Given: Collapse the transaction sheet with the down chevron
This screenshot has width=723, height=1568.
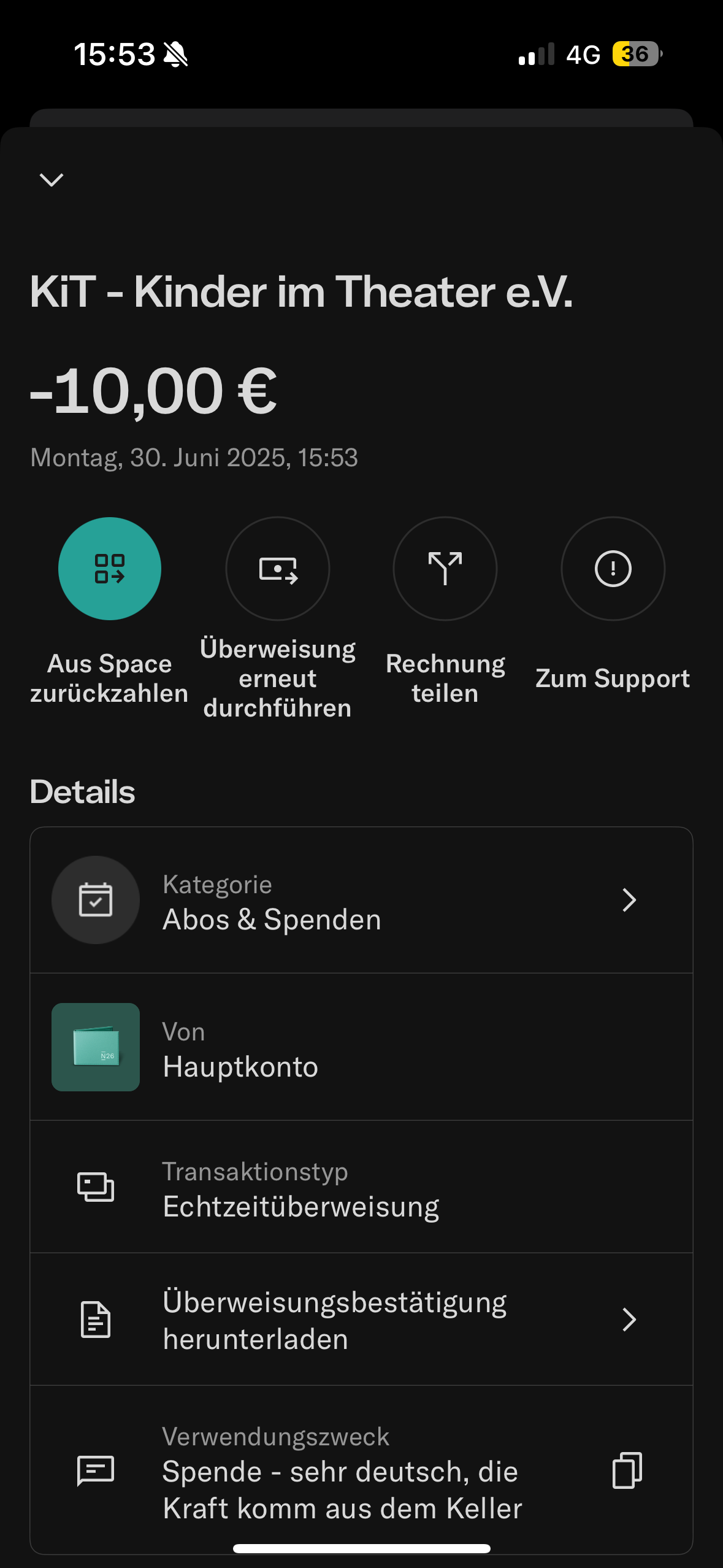Looking at the screenshot, I should (x=52, y=180).
